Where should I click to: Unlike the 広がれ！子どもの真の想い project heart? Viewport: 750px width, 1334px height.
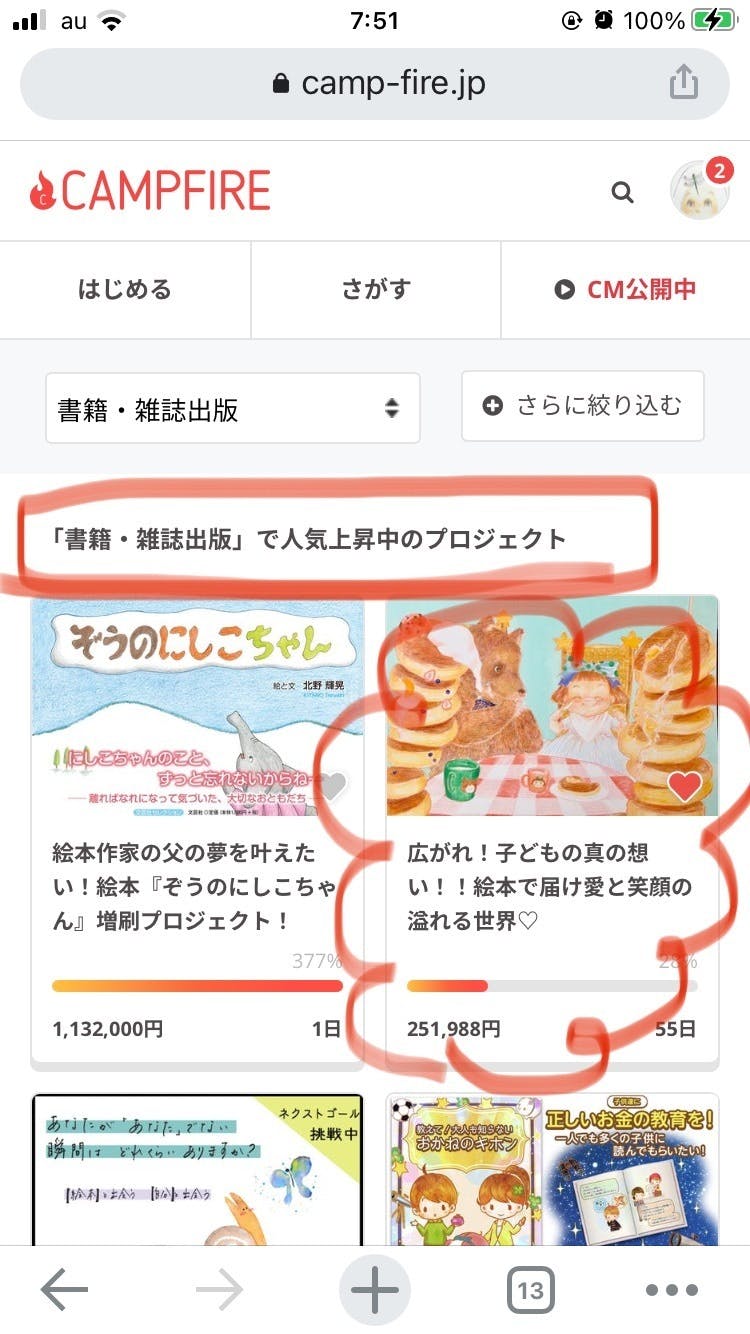(685, 787)
